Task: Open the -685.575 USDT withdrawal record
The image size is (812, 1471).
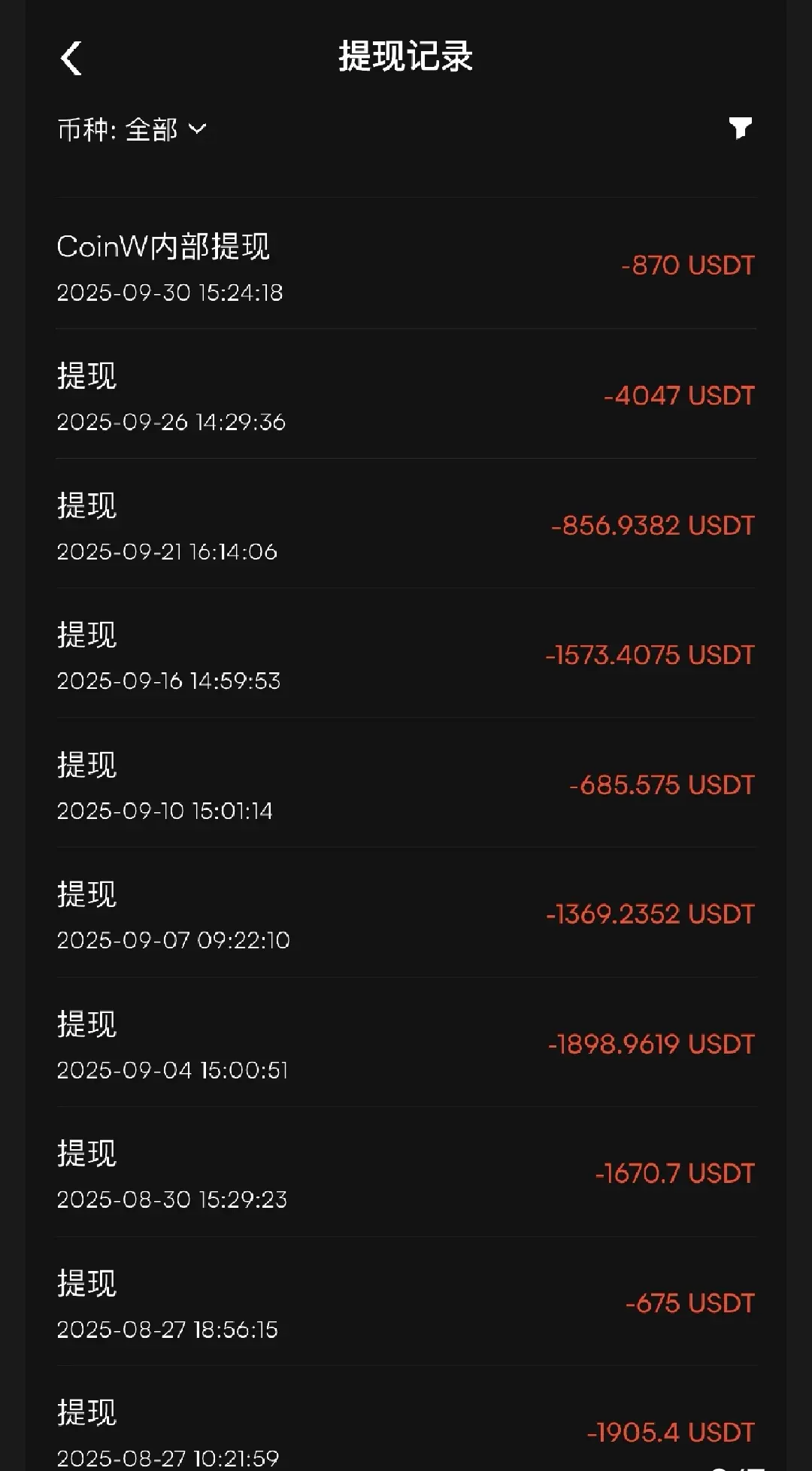Action: pyautogui.click(x=406, y=784)
